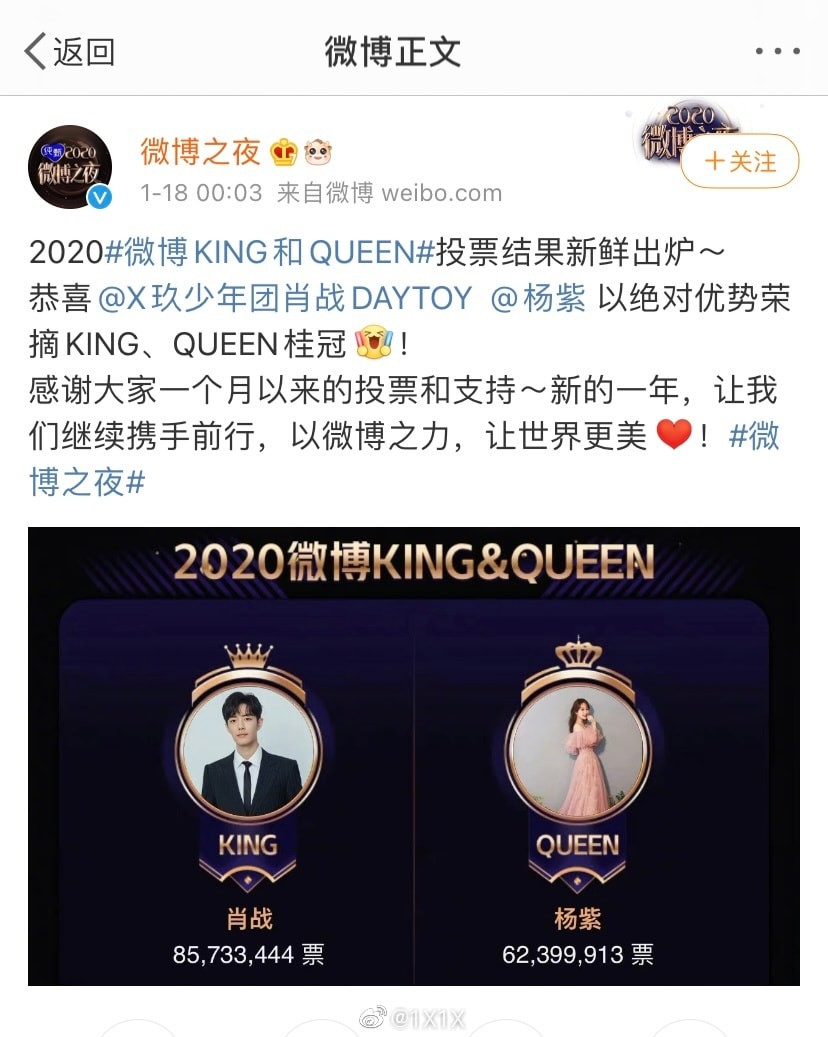Open the @杨紫 mention

[x=538, y=298]
